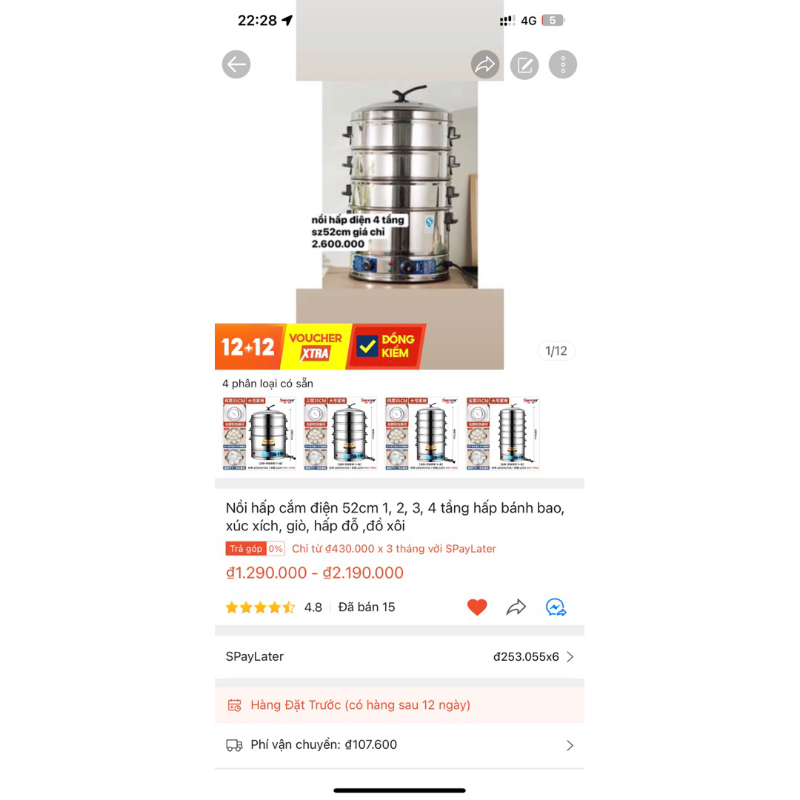Go back using the back arrow
The image size is (800, 800).
click(x=236, y=65)
